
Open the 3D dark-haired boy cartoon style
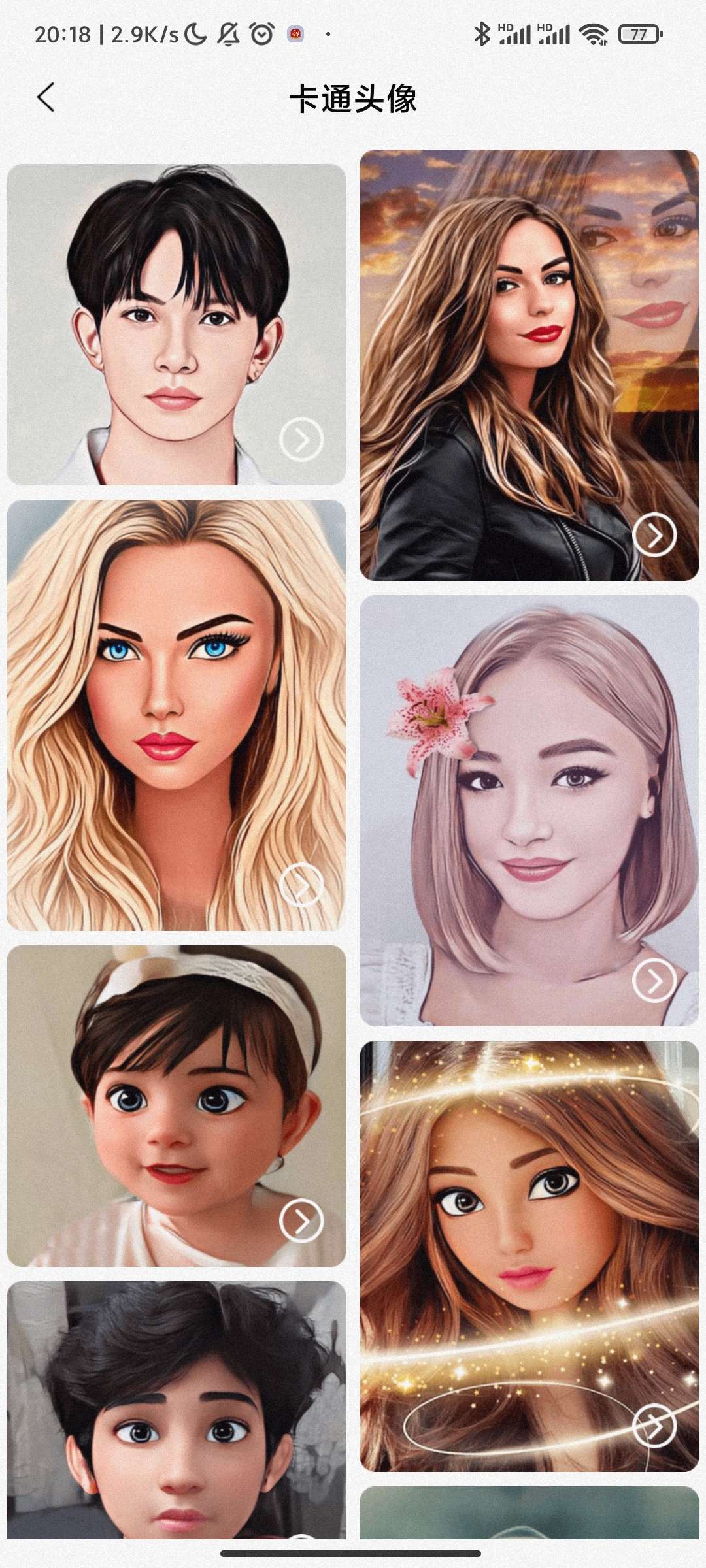tap(176, 1410)
